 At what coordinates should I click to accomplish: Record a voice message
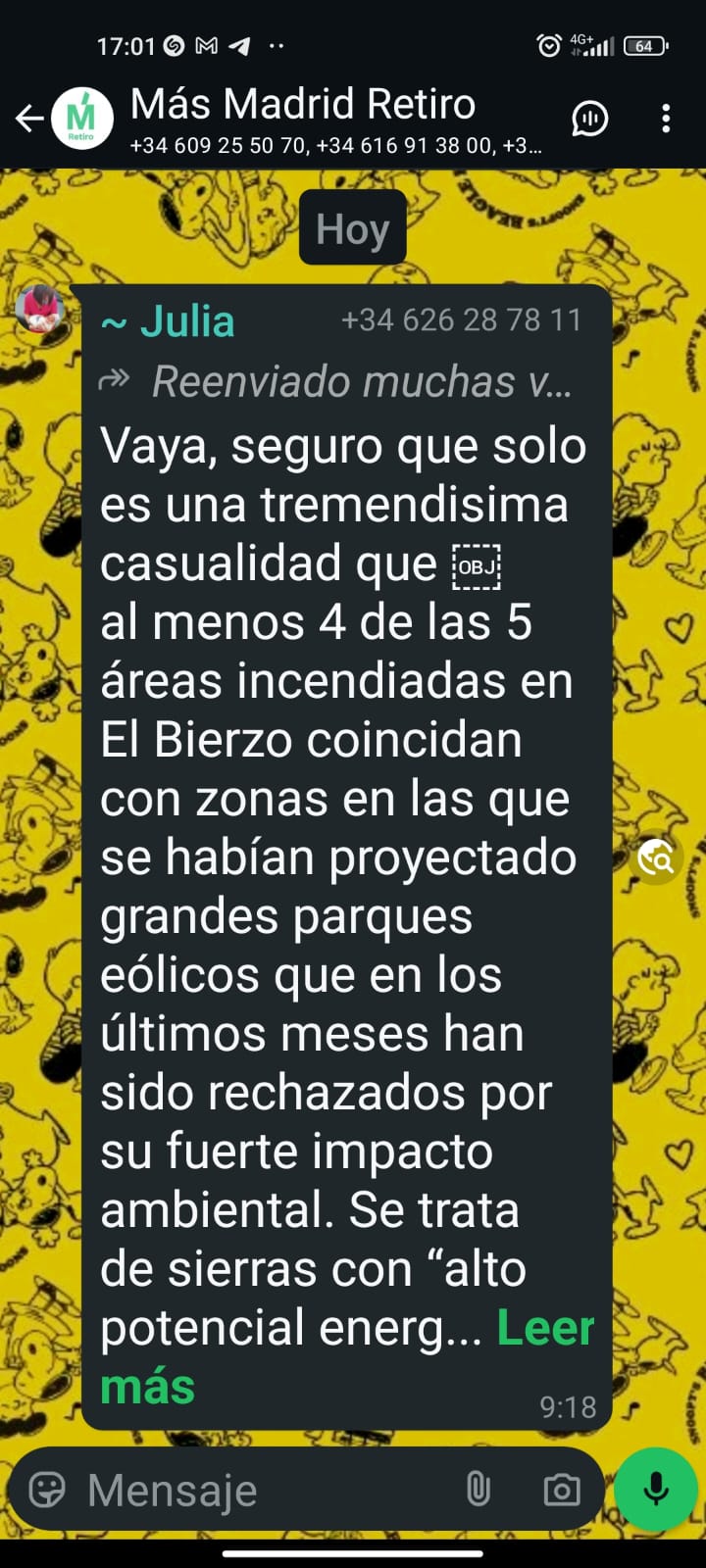click(x=655, y=1490)
